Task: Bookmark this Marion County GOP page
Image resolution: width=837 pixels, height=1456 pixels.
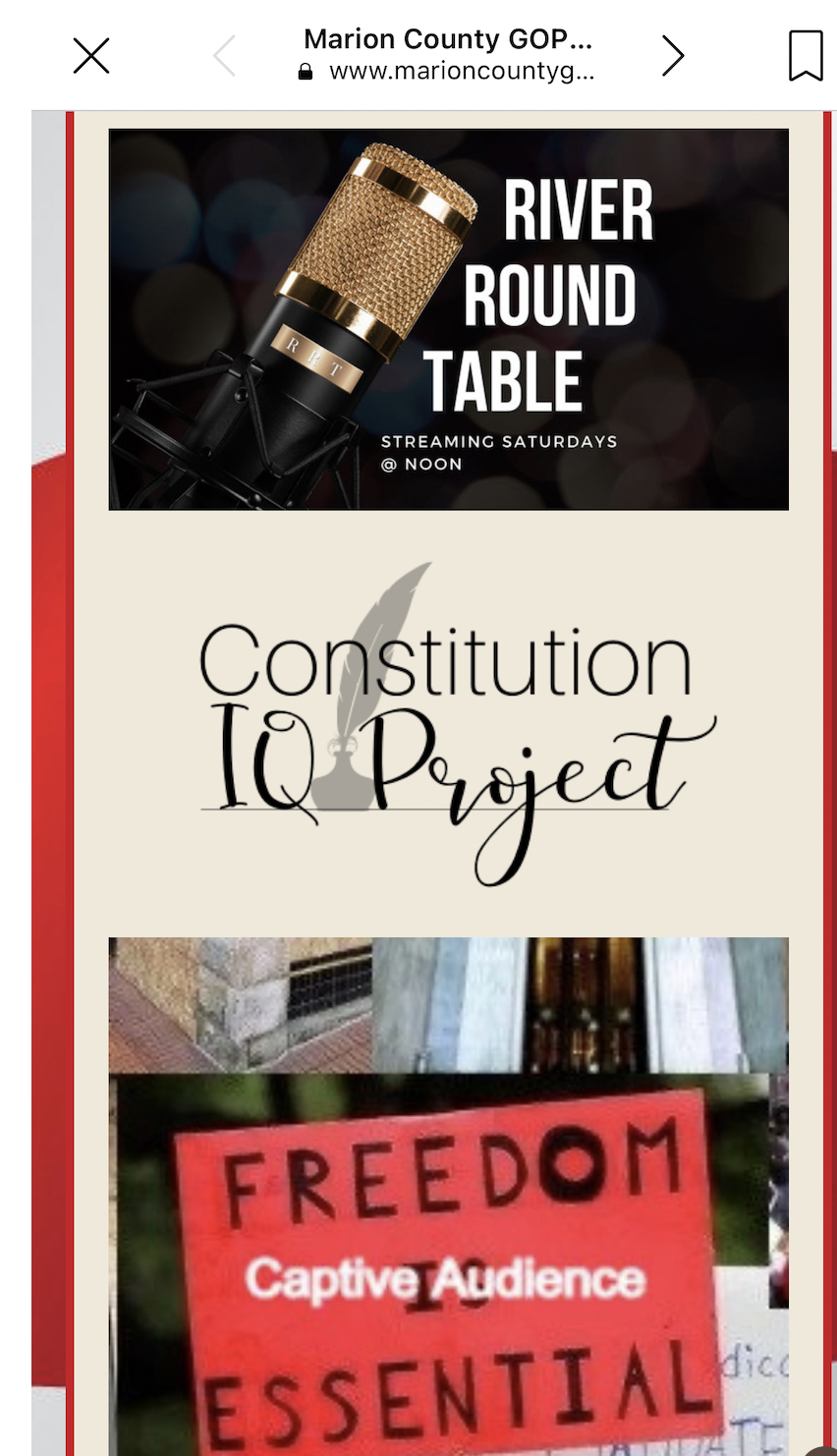Action: point(806,55)
